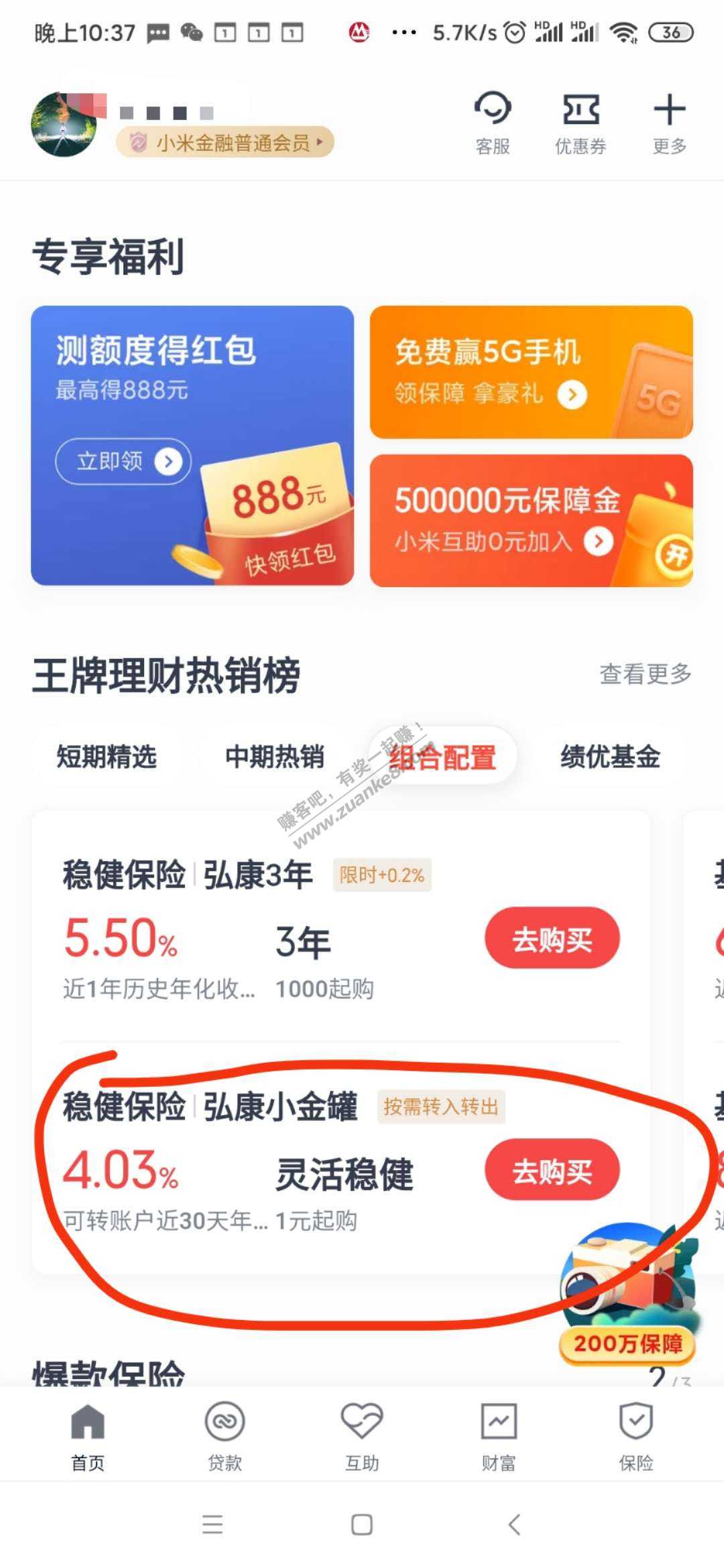
Task: Switch to the 中期热销 tab
Action: point(275,757)
